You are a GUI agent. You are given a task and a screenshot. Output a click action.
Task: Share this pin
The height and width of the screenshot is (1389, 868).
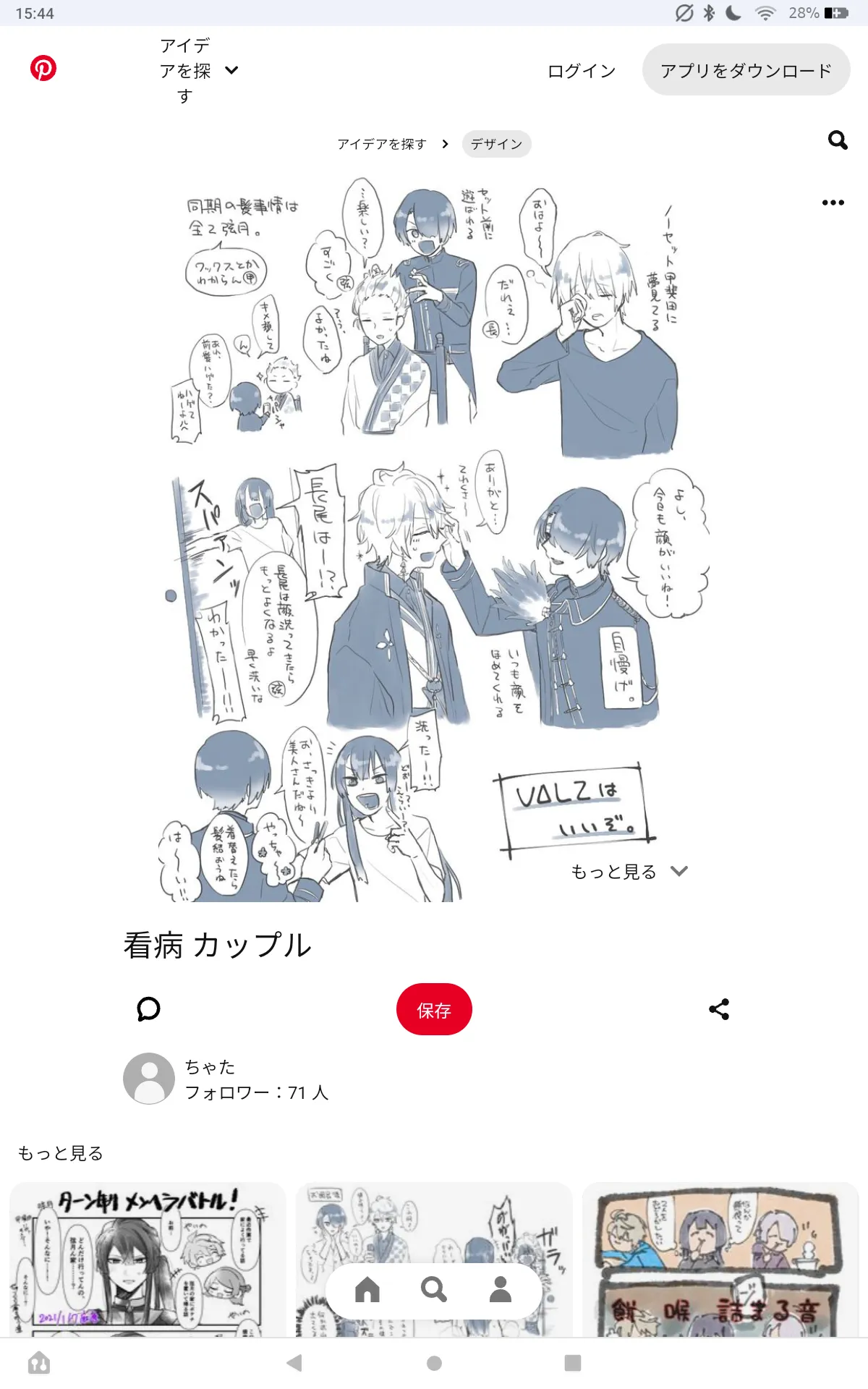pyautogui.click(x=719, y=1009)
